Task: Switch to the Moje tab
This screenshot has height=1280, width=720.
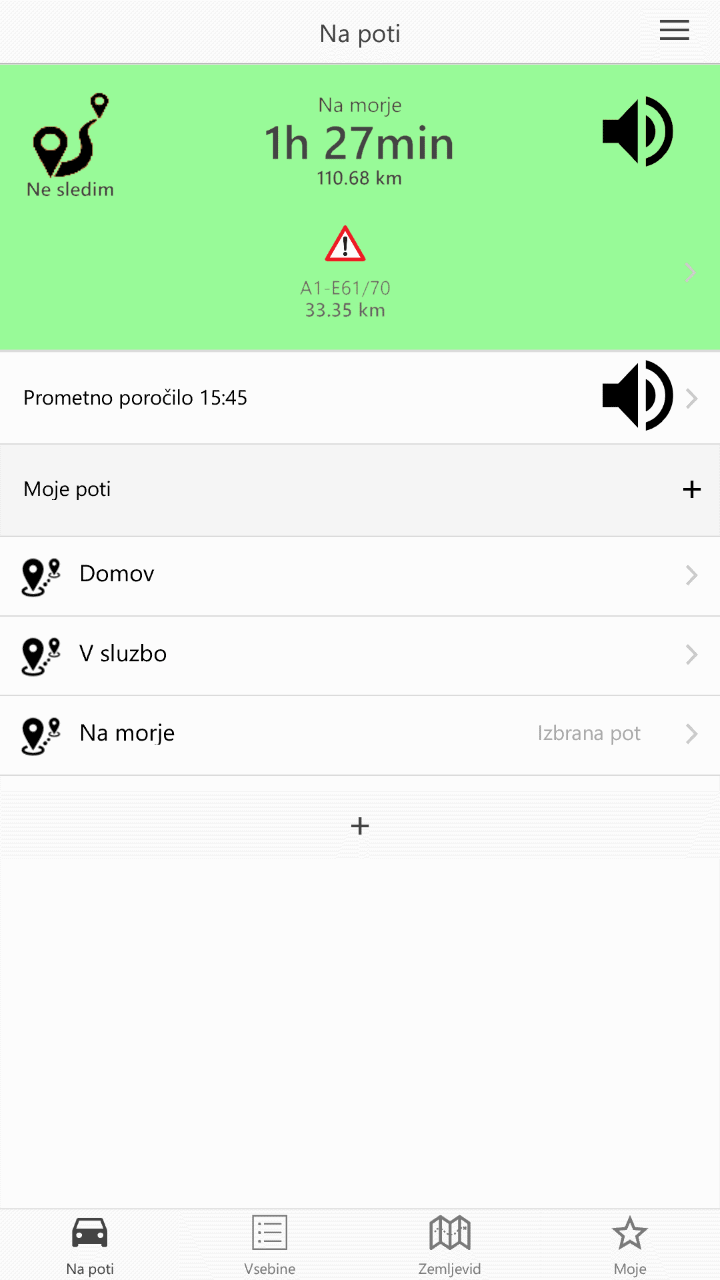Action: (629, 1245)
